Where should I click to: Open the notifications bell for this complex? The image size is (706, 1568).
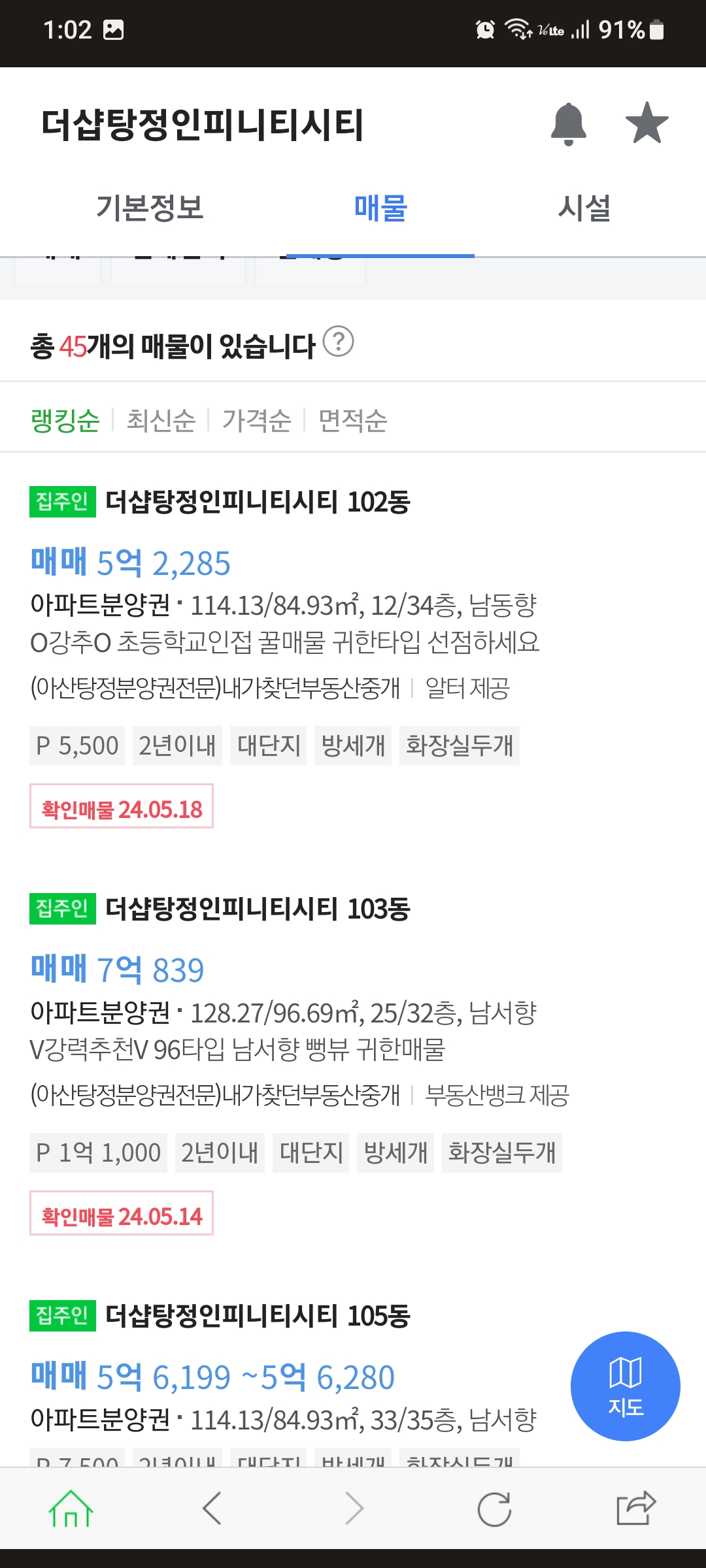(x=569, y=124)
